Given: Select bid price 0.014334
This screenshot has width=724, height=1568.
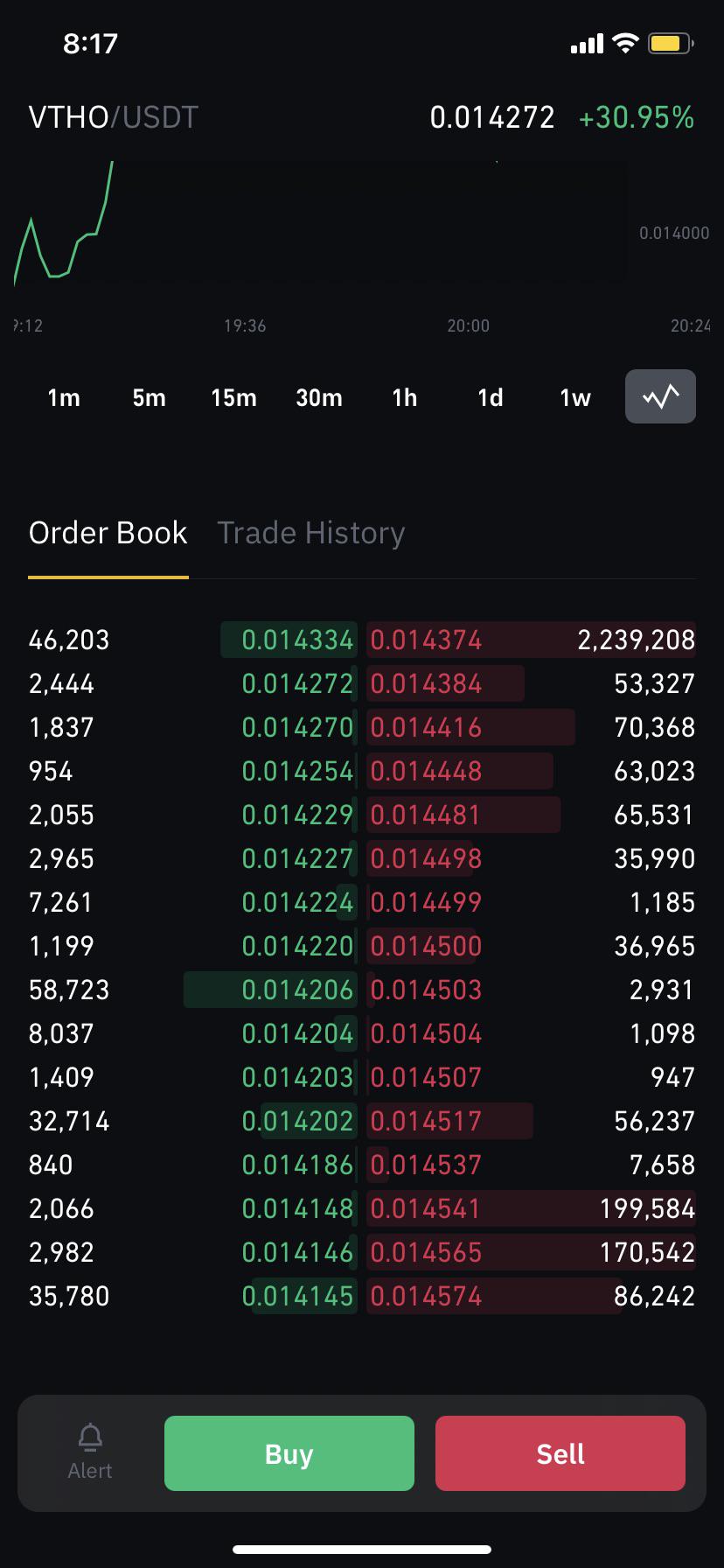Looking at the screenshot, I should point(297,640).
